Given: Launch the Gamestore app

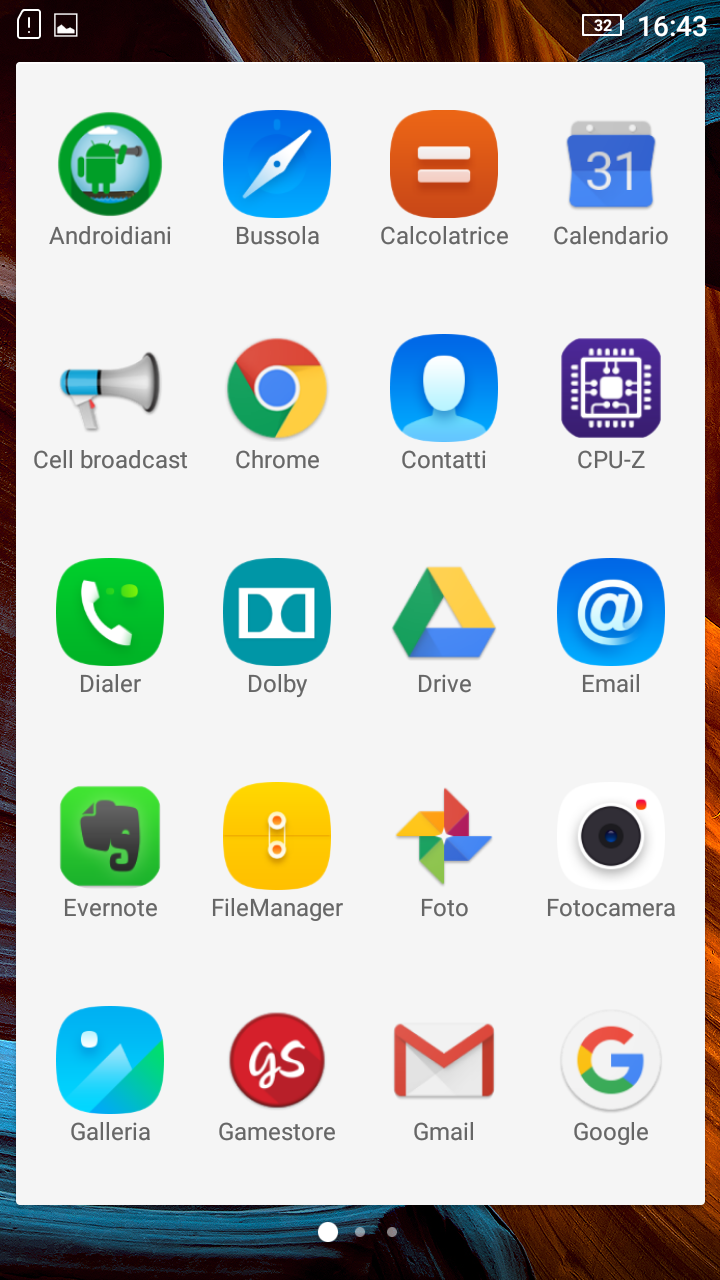Looking at the screenshot, I should tap(277, 1061).
